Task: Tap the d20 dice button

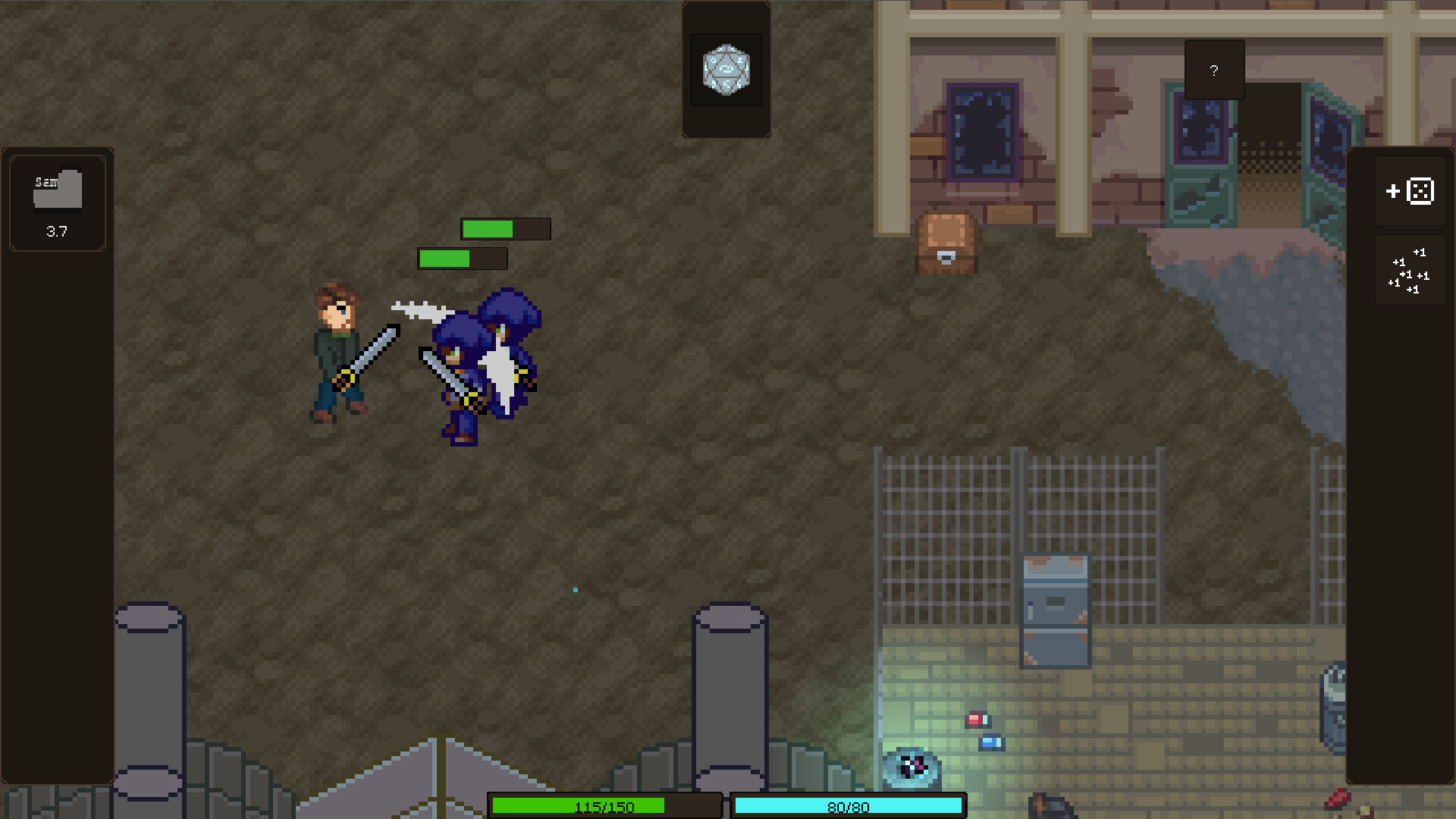Action: [x=726, y=70]
